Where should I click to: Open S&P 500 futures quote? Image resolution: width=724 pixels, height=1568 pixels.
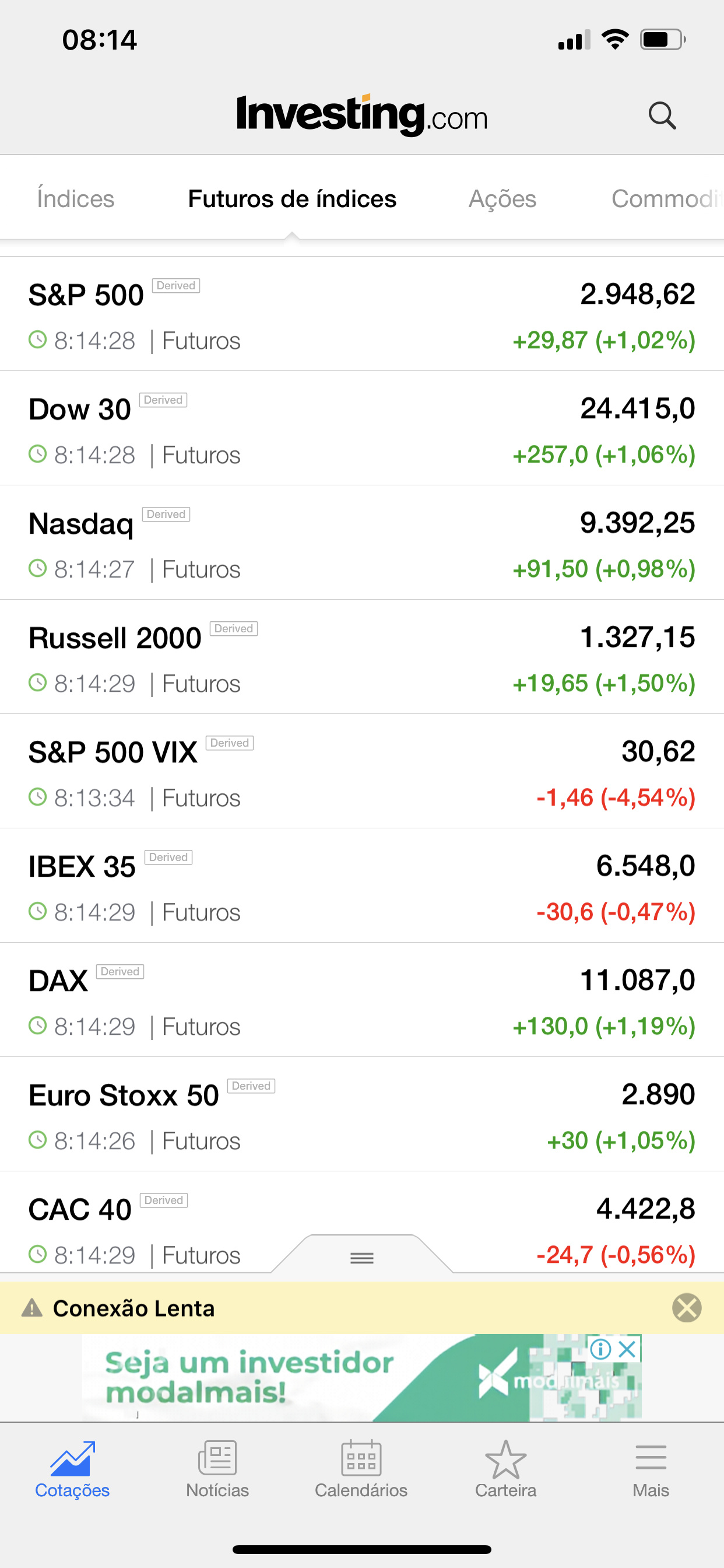[362, 314]
